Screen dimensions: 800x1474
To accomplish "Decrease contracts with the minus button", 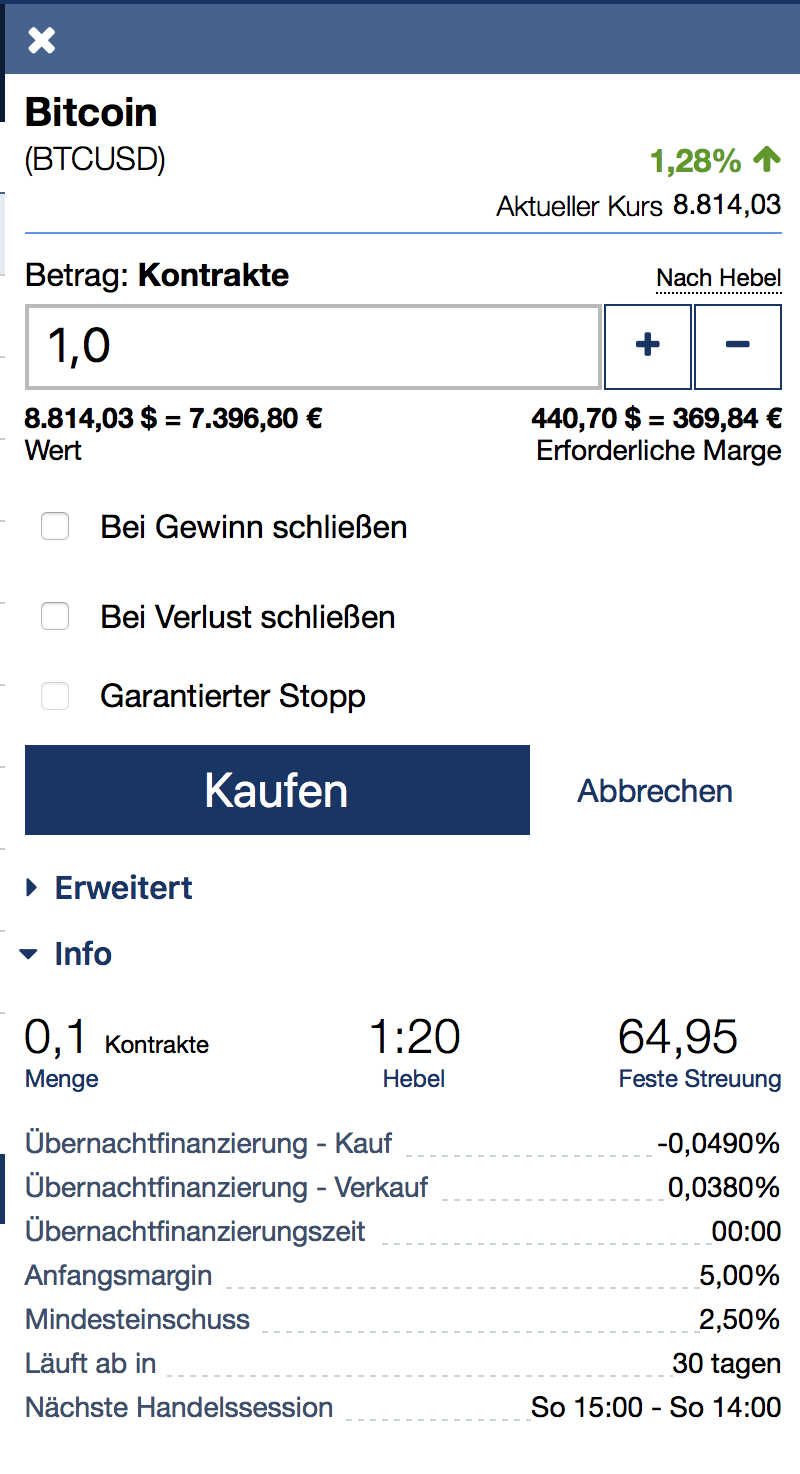I will [x=738, y=347].
